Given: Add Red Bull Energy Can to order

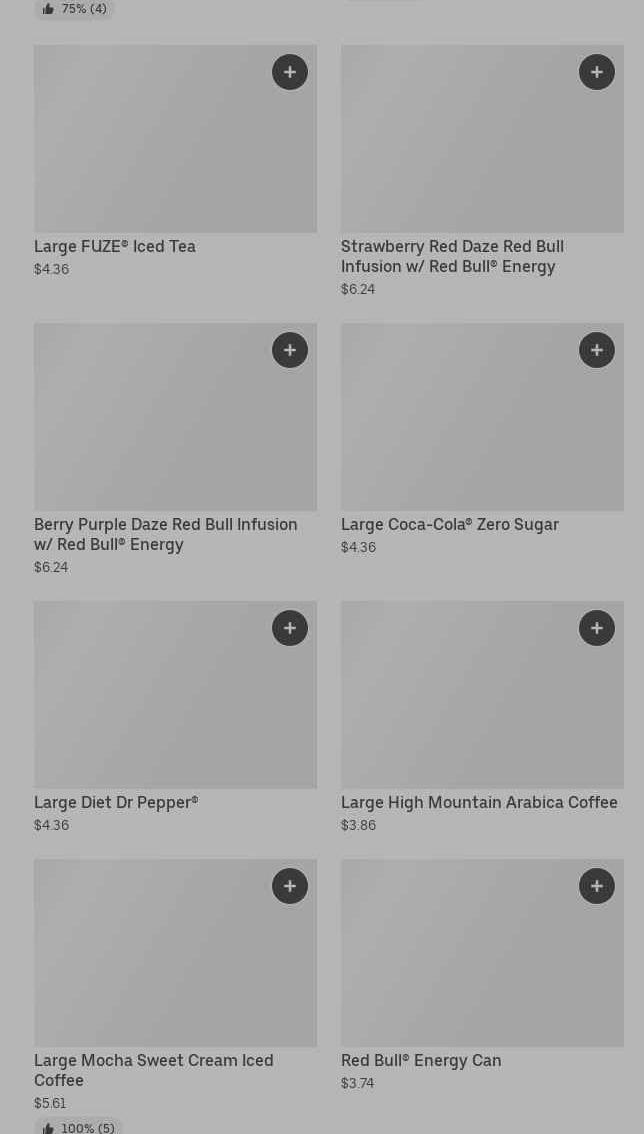Looking at the screenshot, I should 597,886.
